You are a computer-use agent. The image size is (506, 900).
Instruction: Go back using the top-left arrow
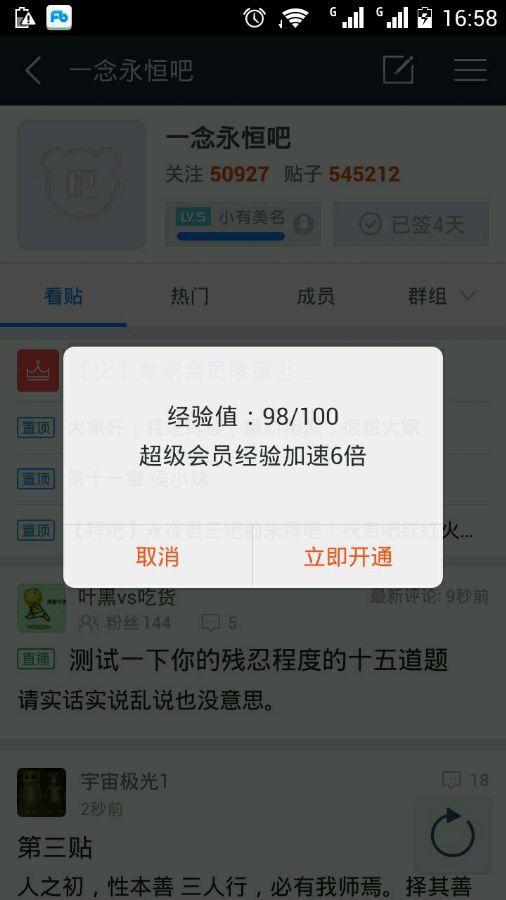[33, 71]
